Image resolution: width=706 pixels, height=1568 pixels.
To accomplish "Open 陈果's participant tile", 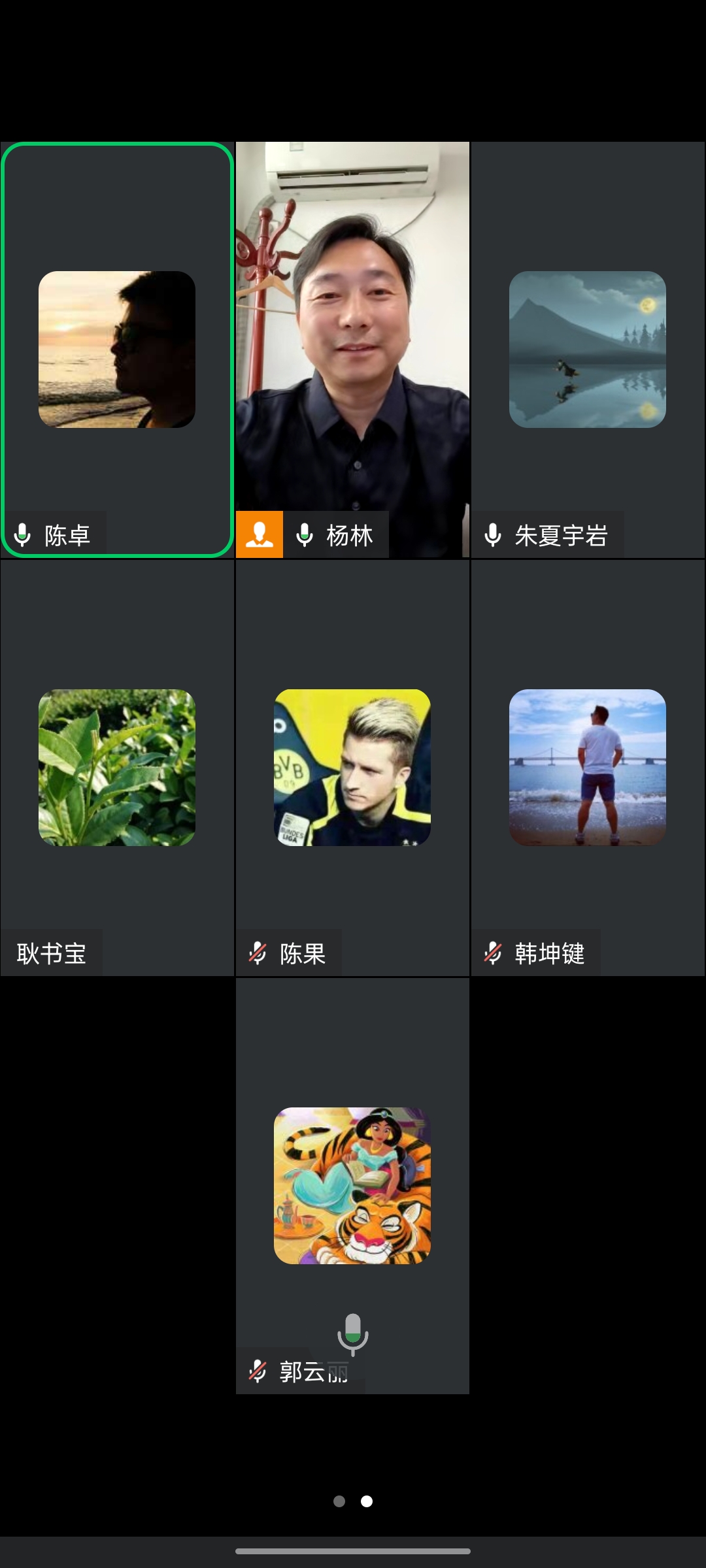I will [352, 768].
